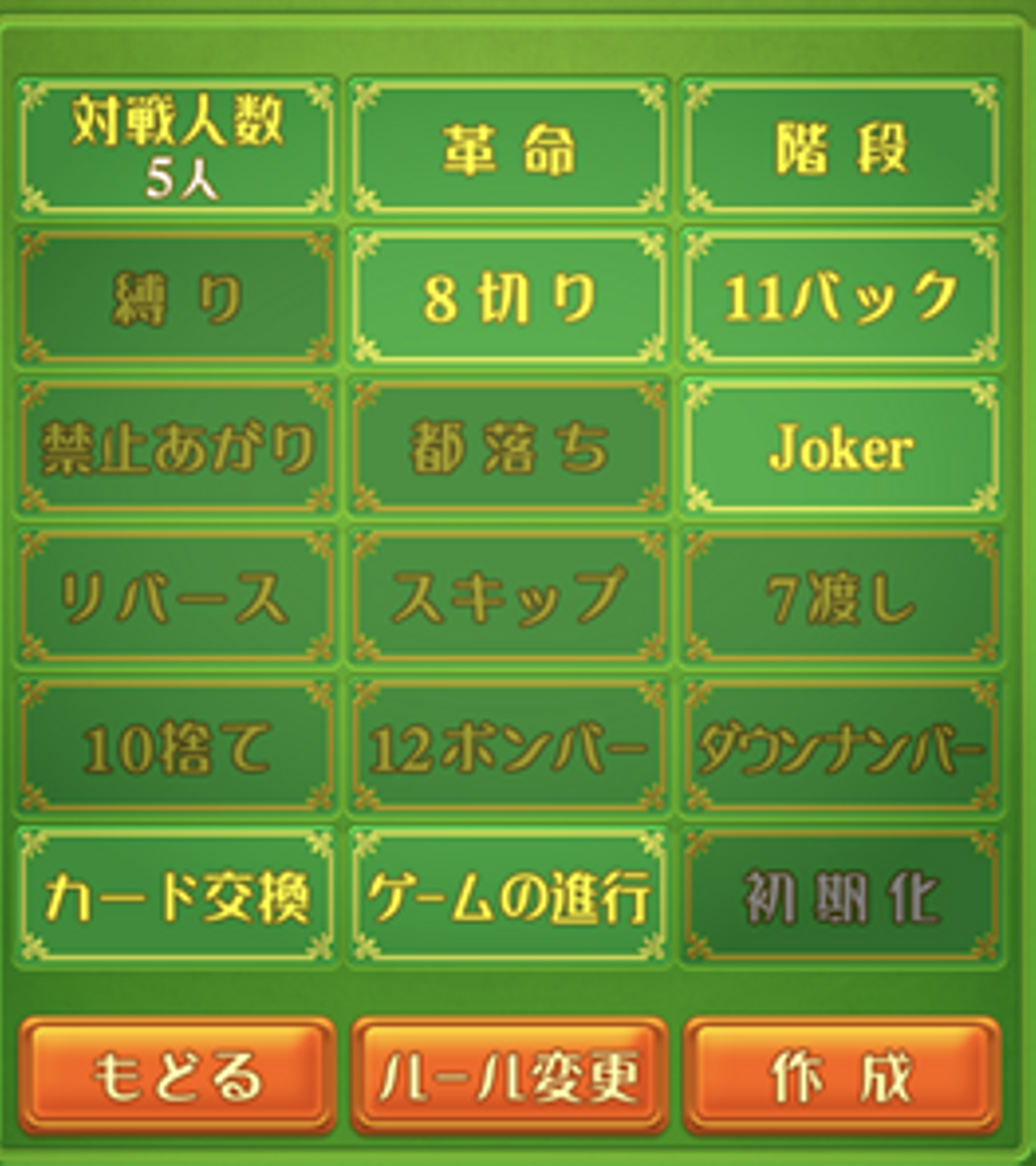This screenshot has height=1166, width=1036.
Task: Turn on the 10捨て rule
Action: pyautogui.click(x=177, y=747)
